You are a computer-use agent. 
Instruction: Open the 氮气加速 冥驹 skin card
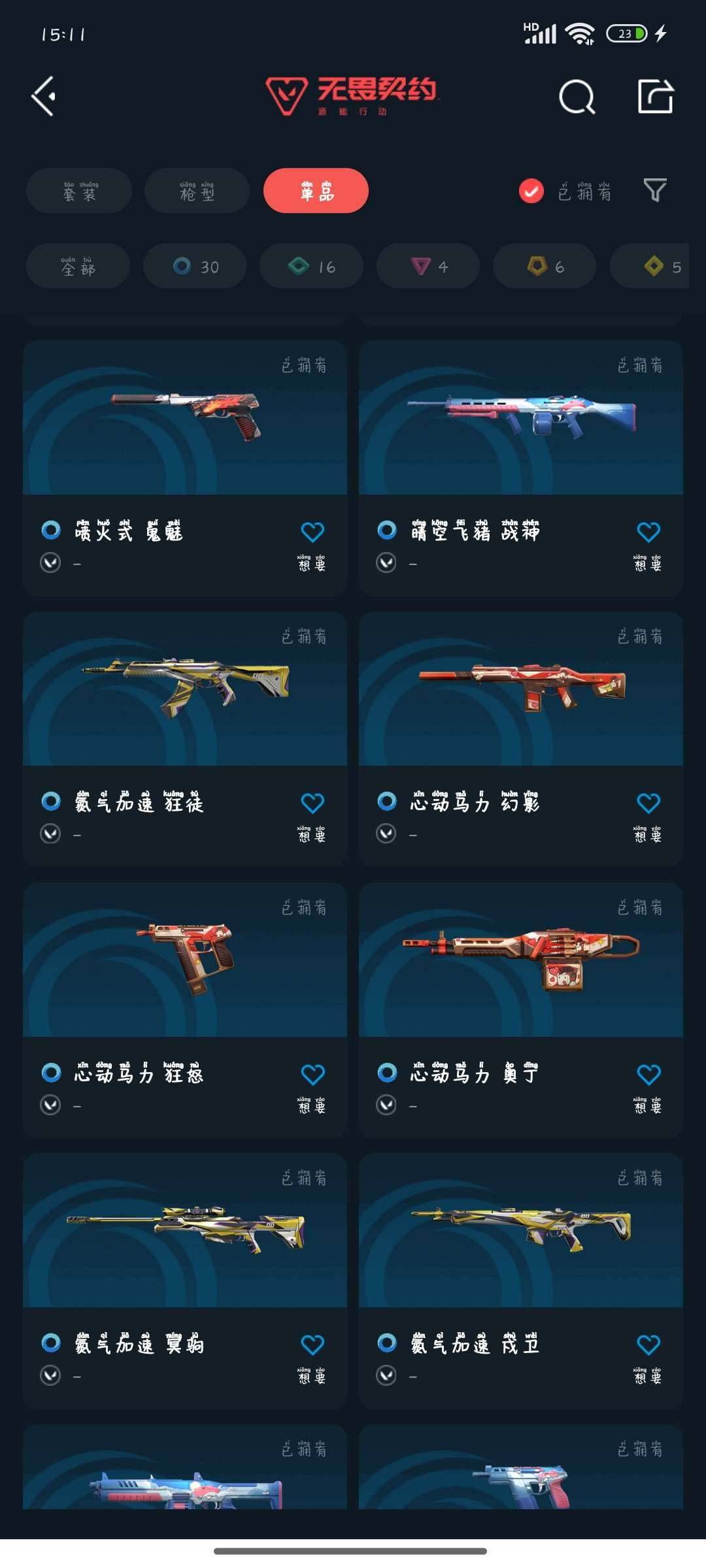(x=185, y=1281)
